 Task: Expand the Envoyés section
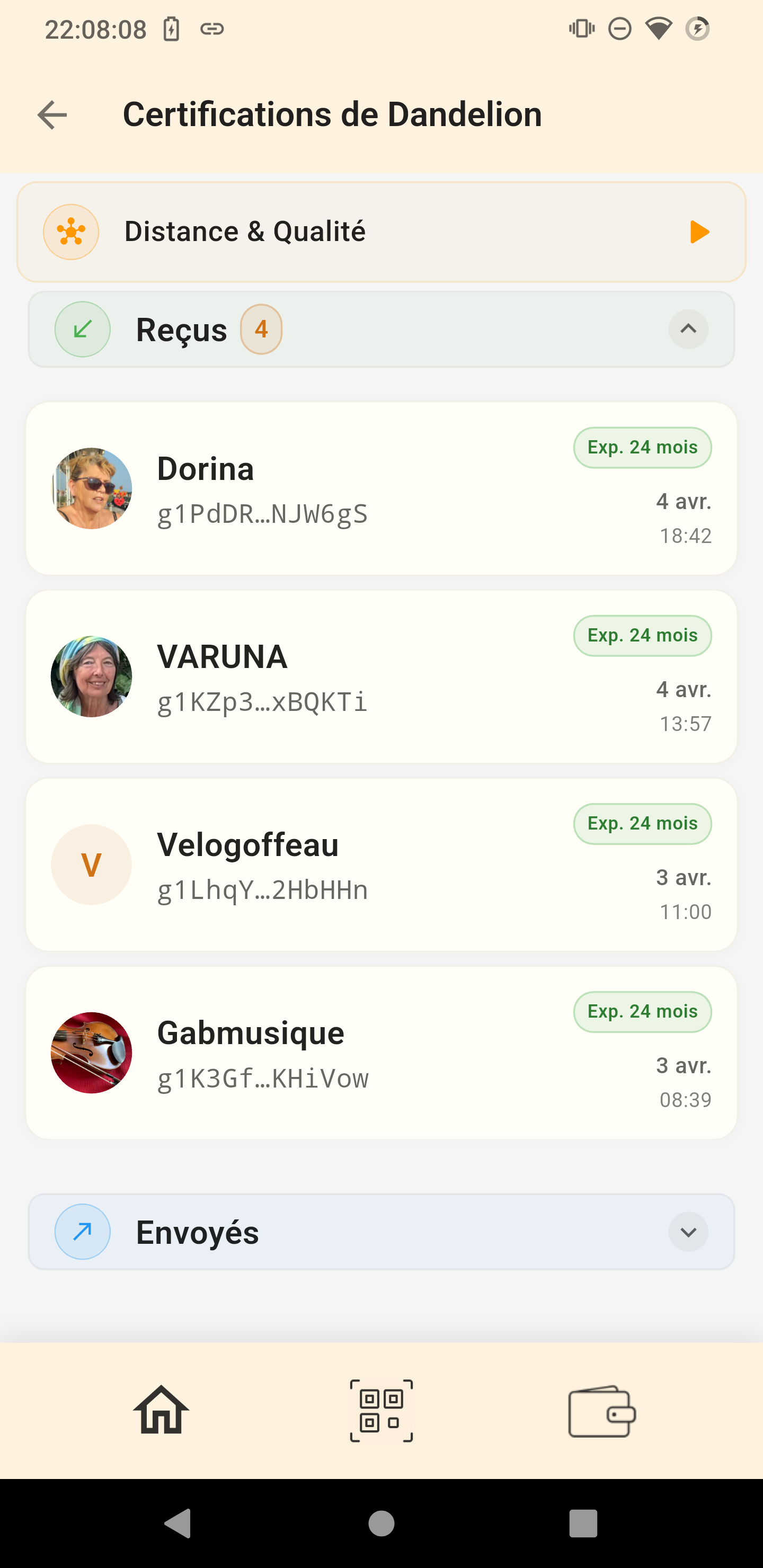point(687,1232)
